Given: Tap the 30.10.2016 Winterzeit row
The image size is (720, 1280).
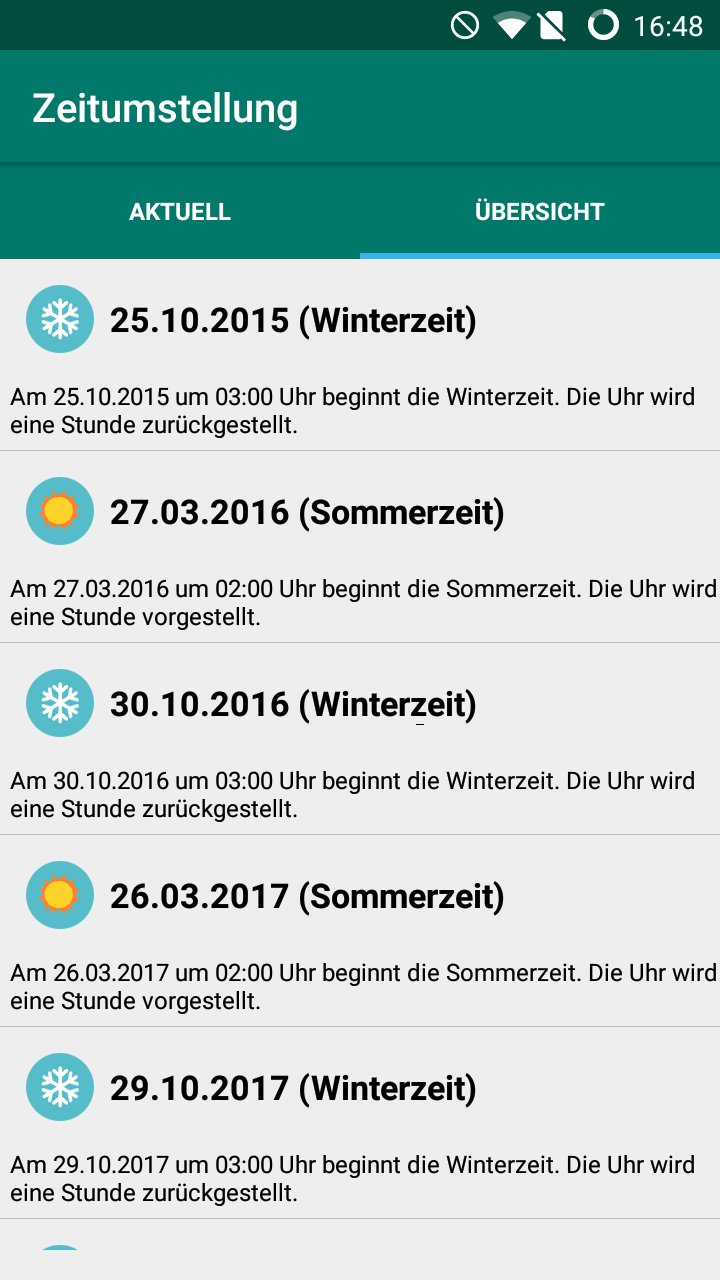Looking at the screenshot, I should tap(360, 739).
